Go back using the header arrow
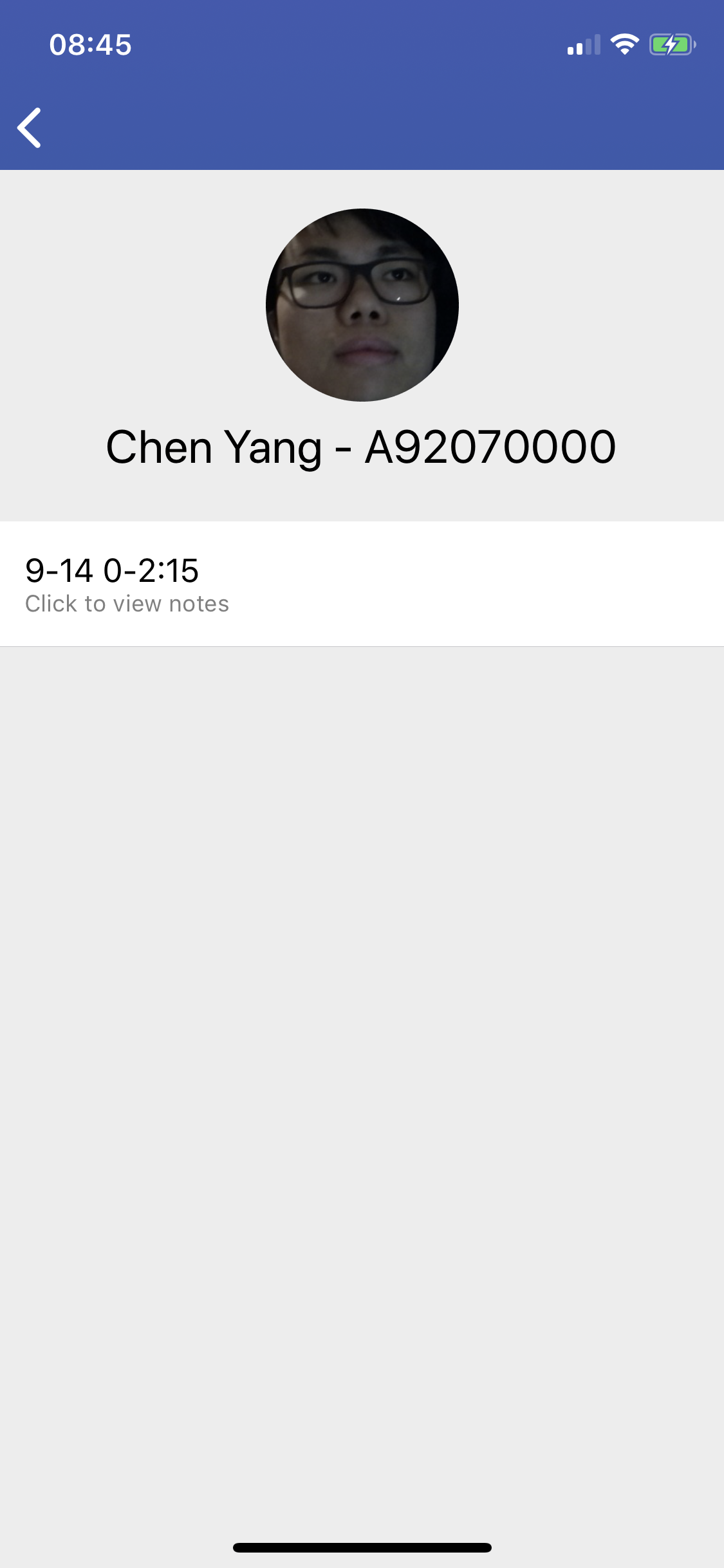This screenshot has height=1568, width=724. [30, 127]
